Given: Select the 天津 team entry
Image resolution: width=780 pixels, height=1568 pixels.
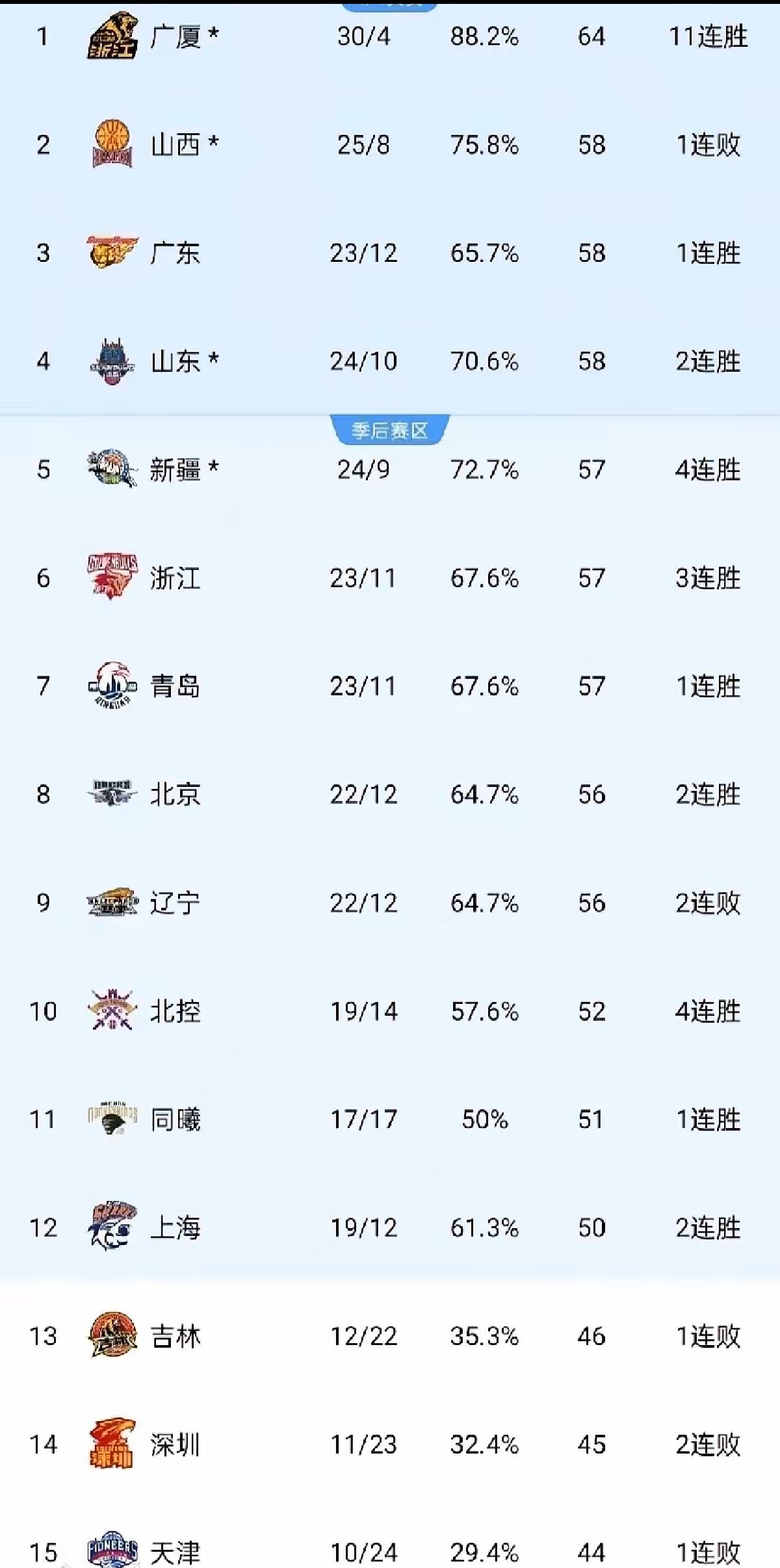Looking at the screenshot, I should [x=175, y=1552].
